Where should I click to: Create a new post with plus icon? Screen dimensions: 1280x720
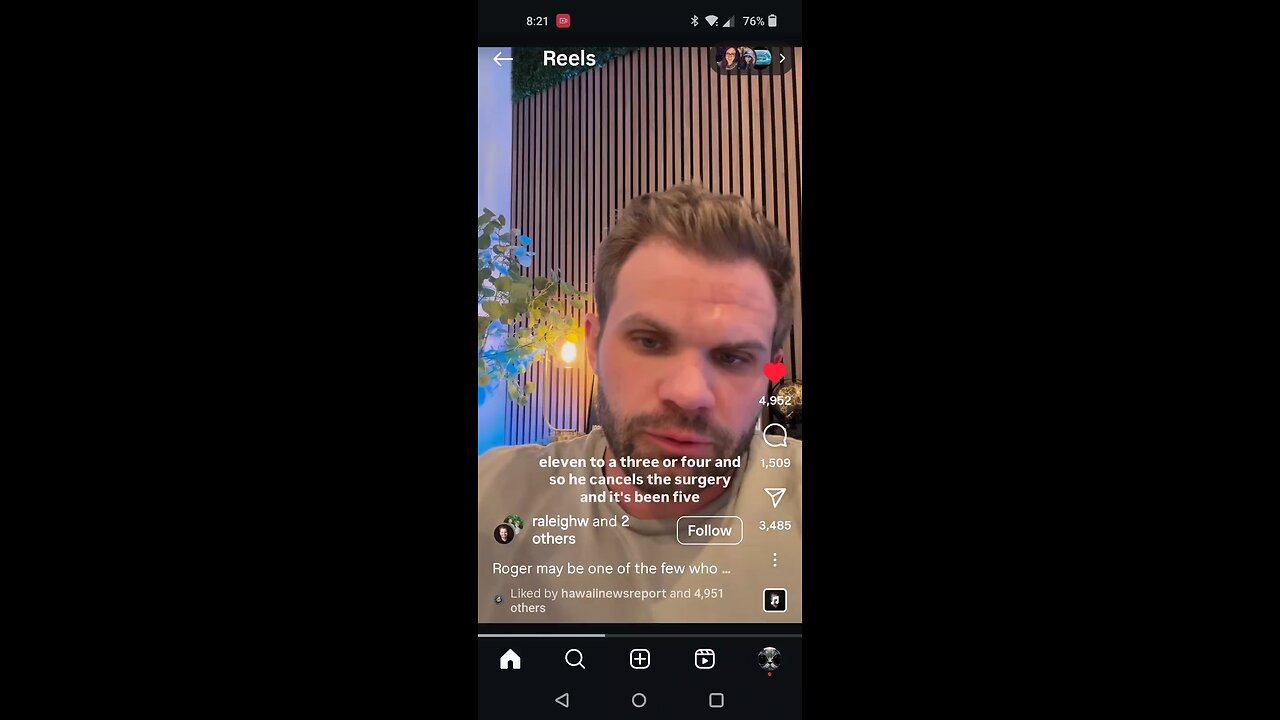pyautogui.click(x=640, y=659)
